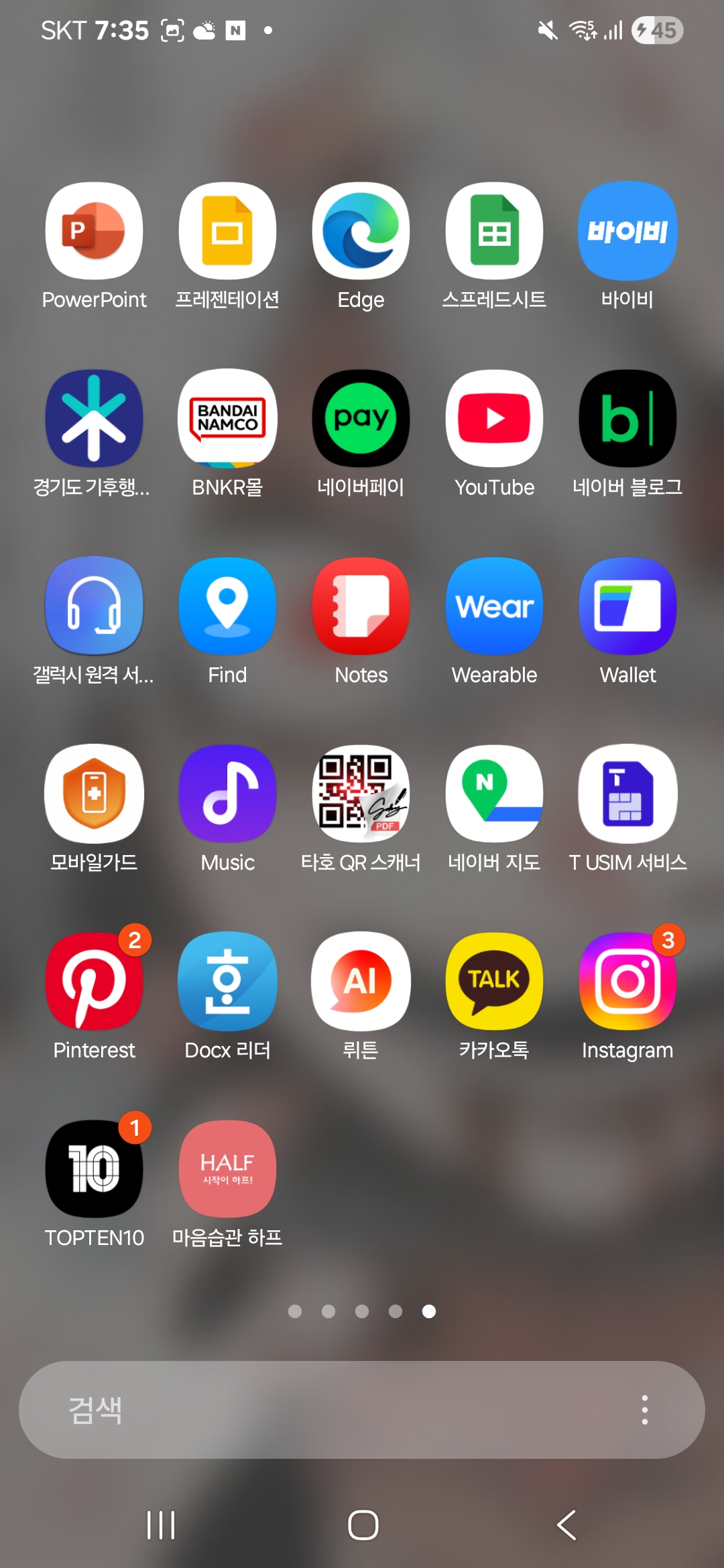Open the 뤼튼 AI app
This screenshot has height=1568, width=724.
pos(361,982)
